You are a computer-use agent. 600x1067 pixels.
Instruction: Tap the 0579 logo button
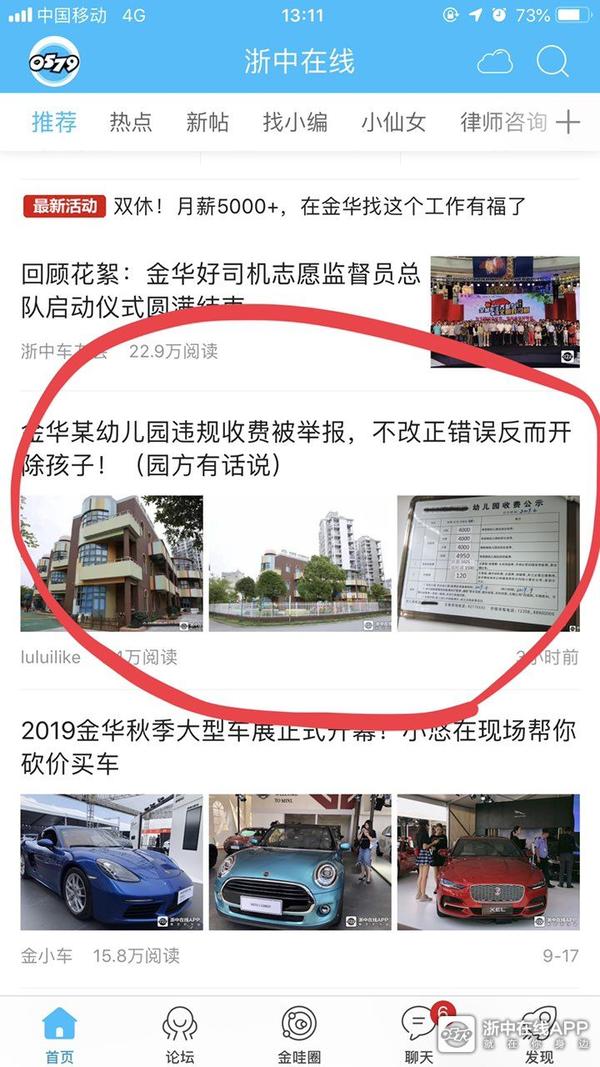coord(53,62)
